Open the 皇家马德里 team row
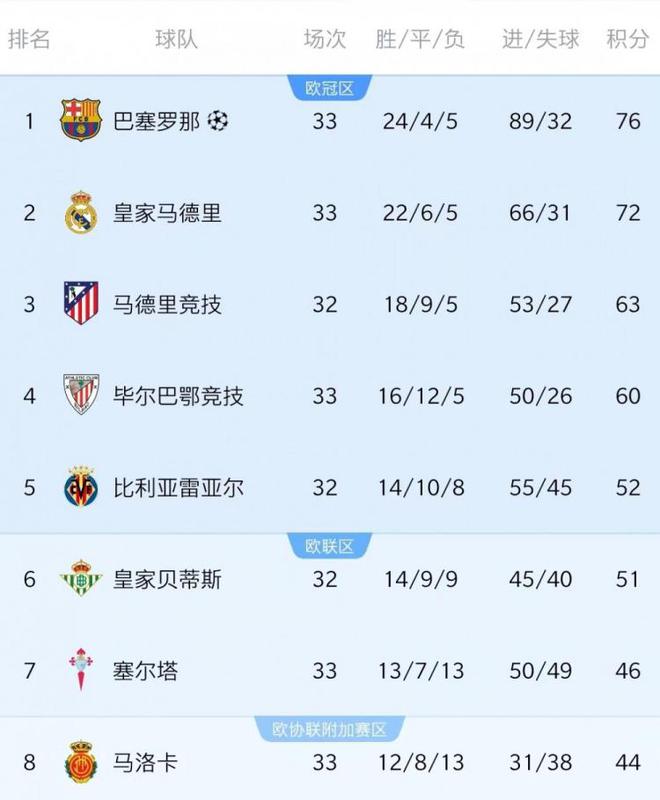 (x=166, y=213)
